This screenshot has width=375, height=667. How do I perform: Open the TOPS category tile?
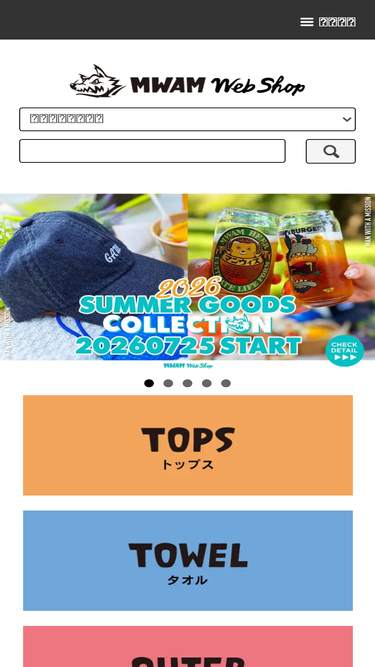[188, 445]
